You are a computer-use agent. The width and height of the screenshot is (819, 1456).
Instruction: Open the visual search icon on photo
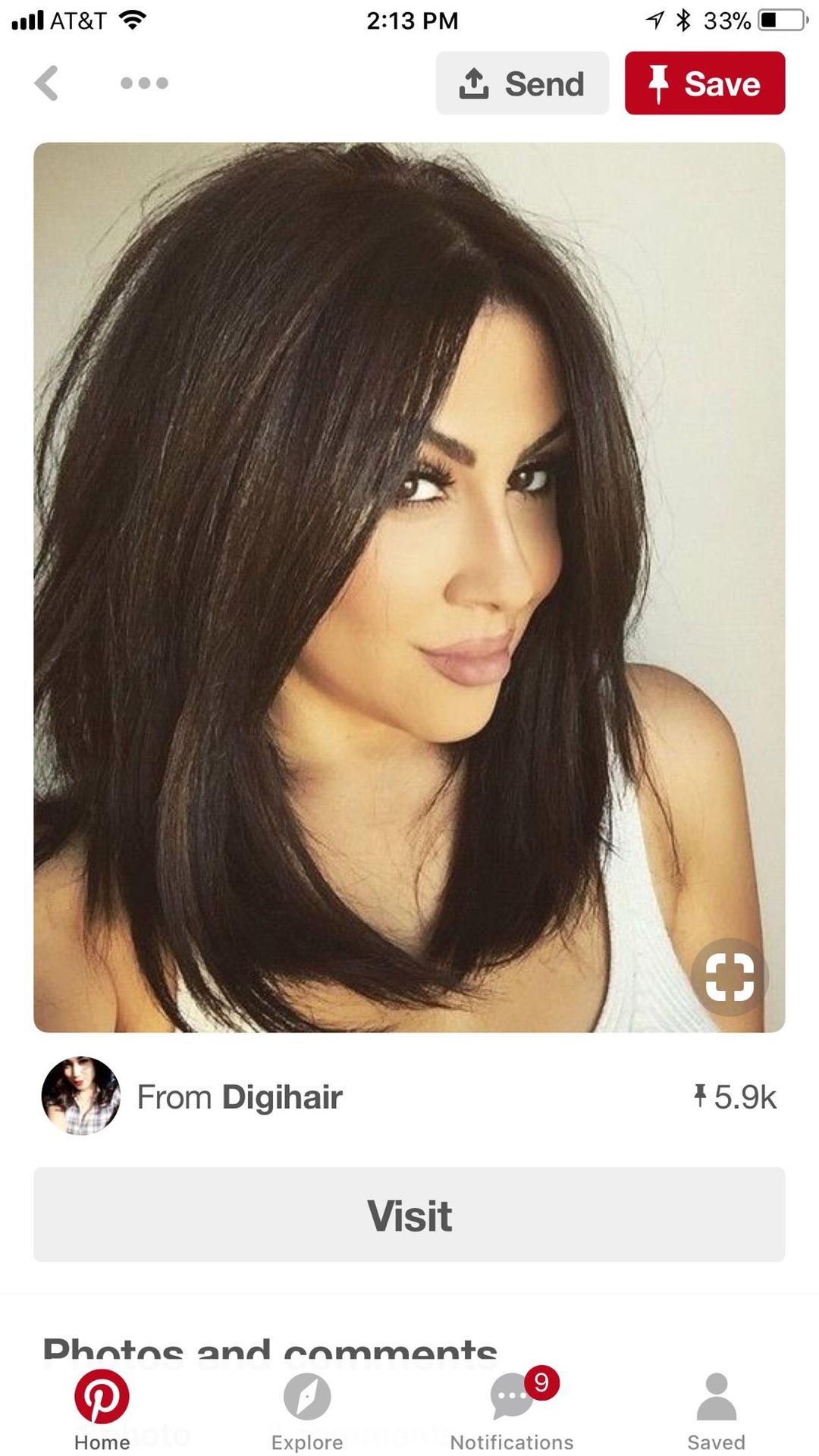730,977
